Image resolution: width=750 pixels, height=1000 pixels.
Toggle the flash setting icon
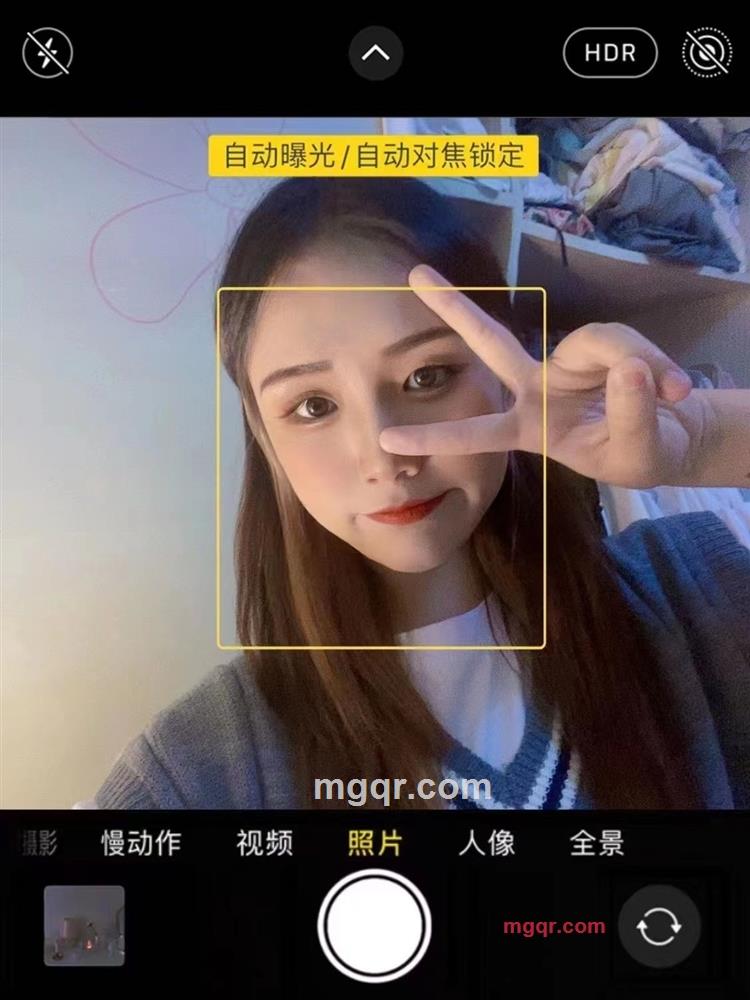47,52
